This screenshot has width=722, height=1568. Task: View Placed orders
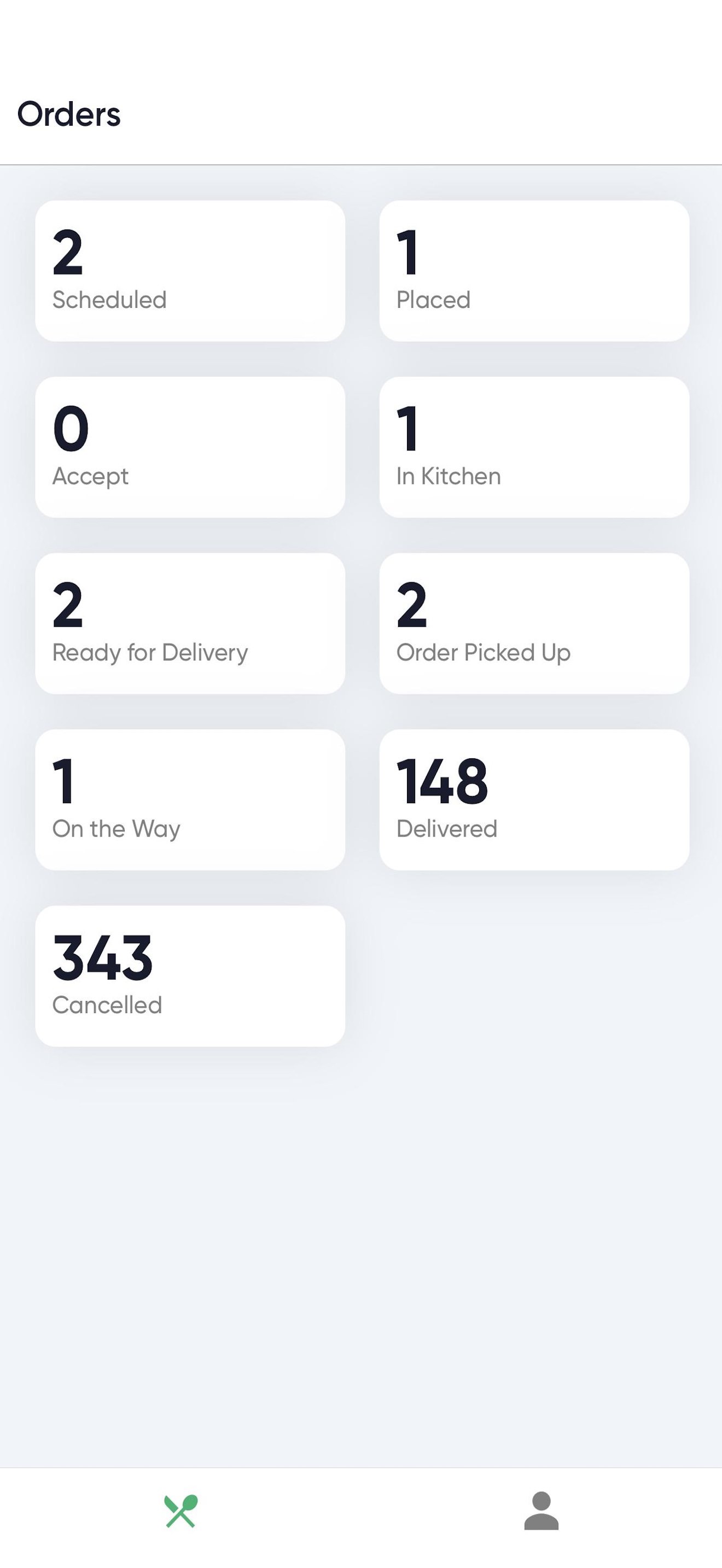(534, 270)
